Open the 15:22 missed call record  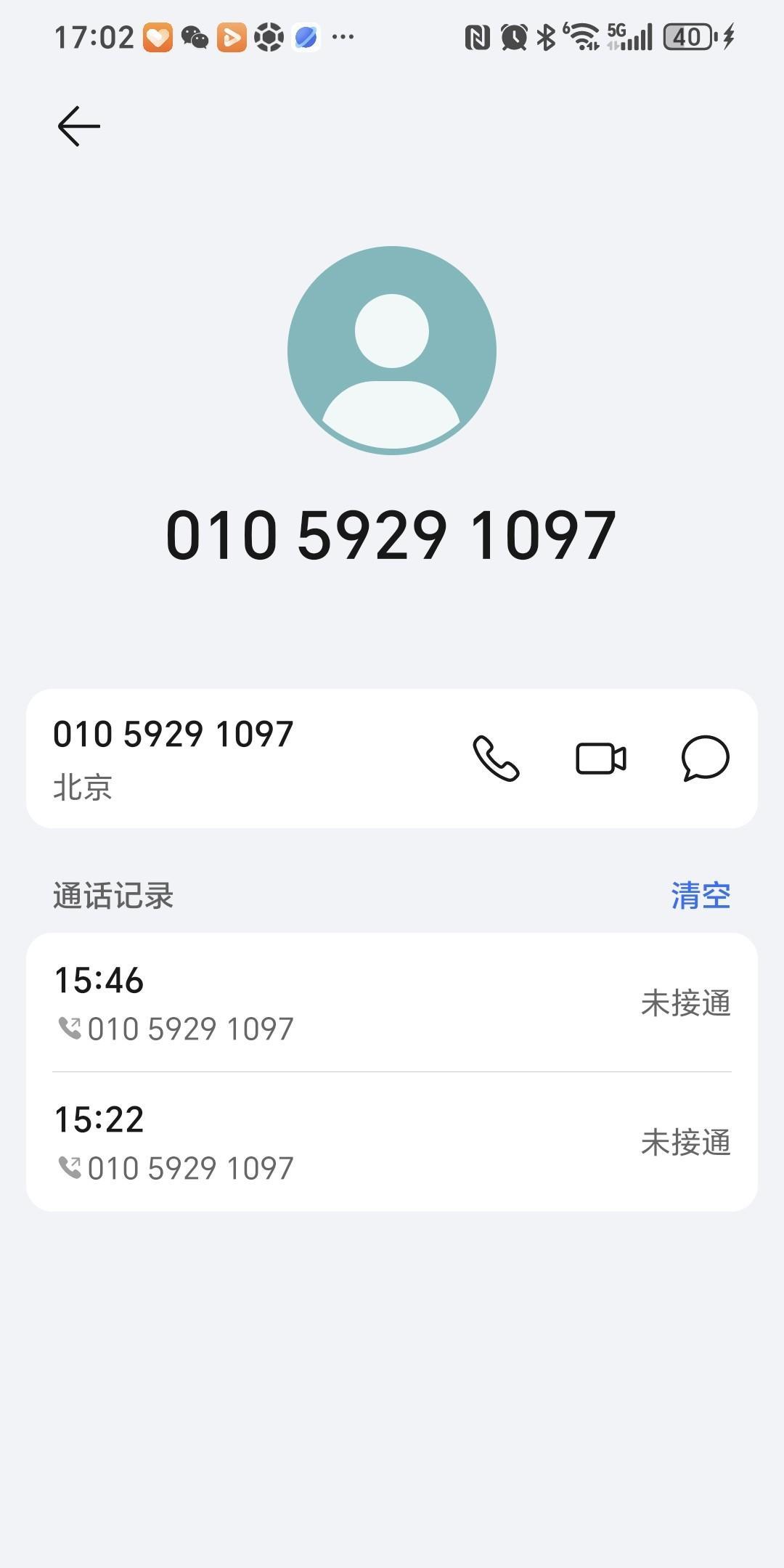point(392,1142)
